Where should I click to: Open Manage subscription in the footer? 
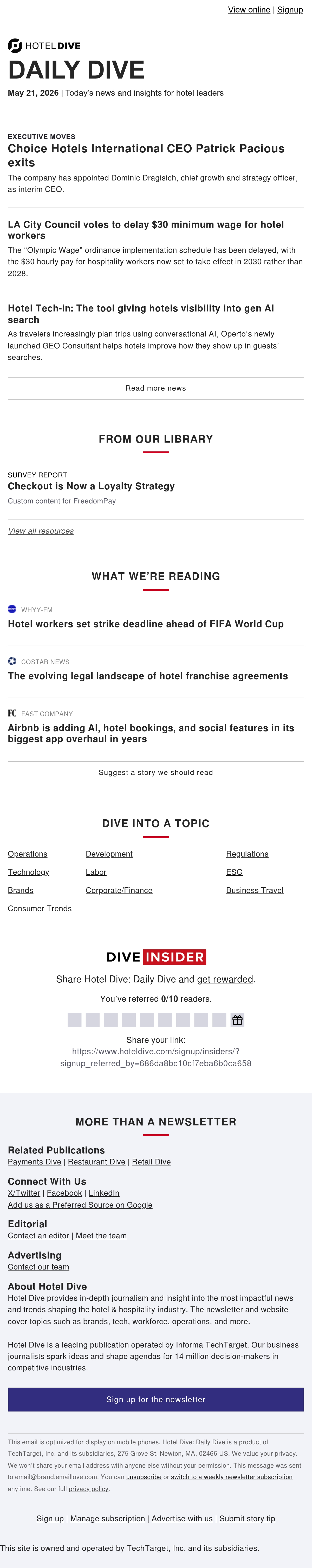point(108,1519)
